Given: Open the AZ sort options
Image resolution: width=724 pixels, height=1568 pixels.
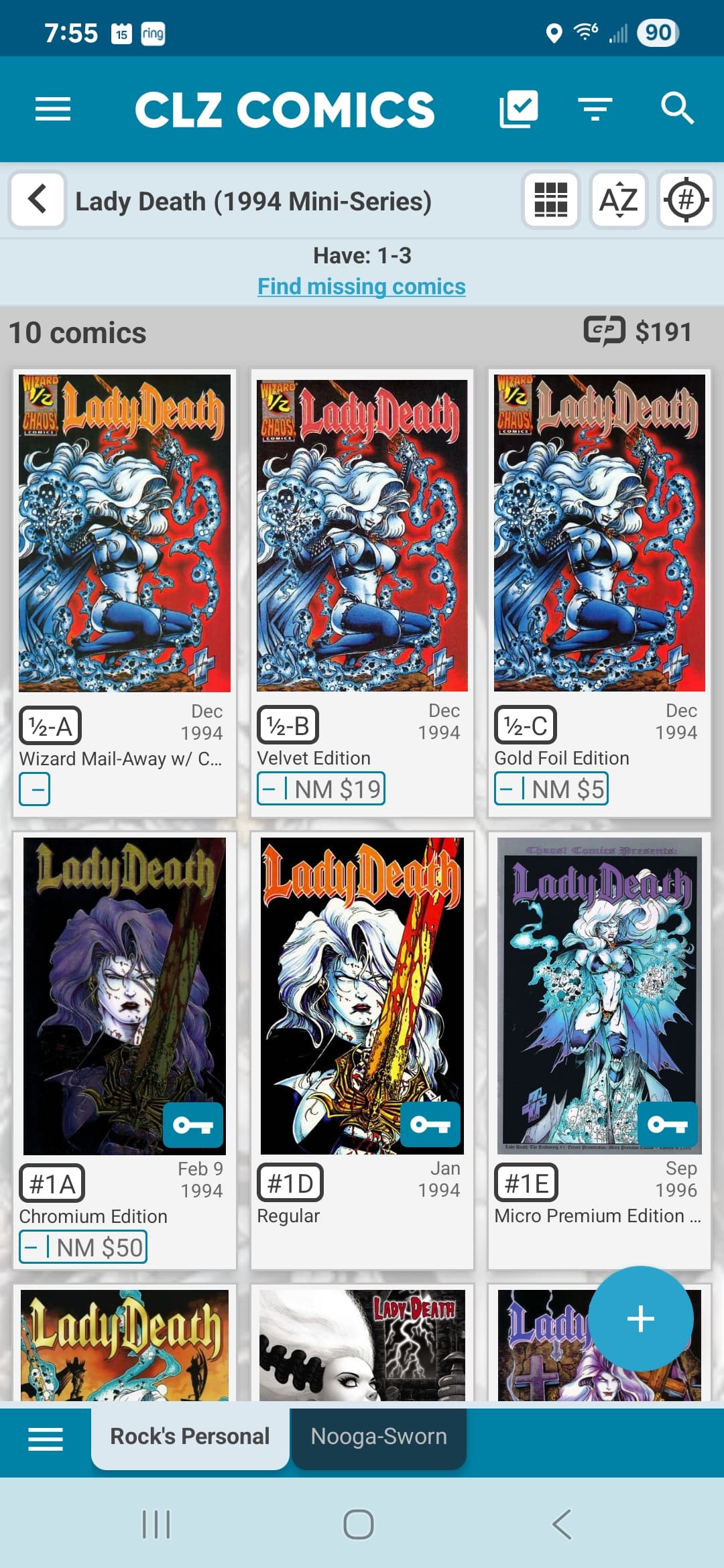Looking at the screenshot, I should pos(619,200).
